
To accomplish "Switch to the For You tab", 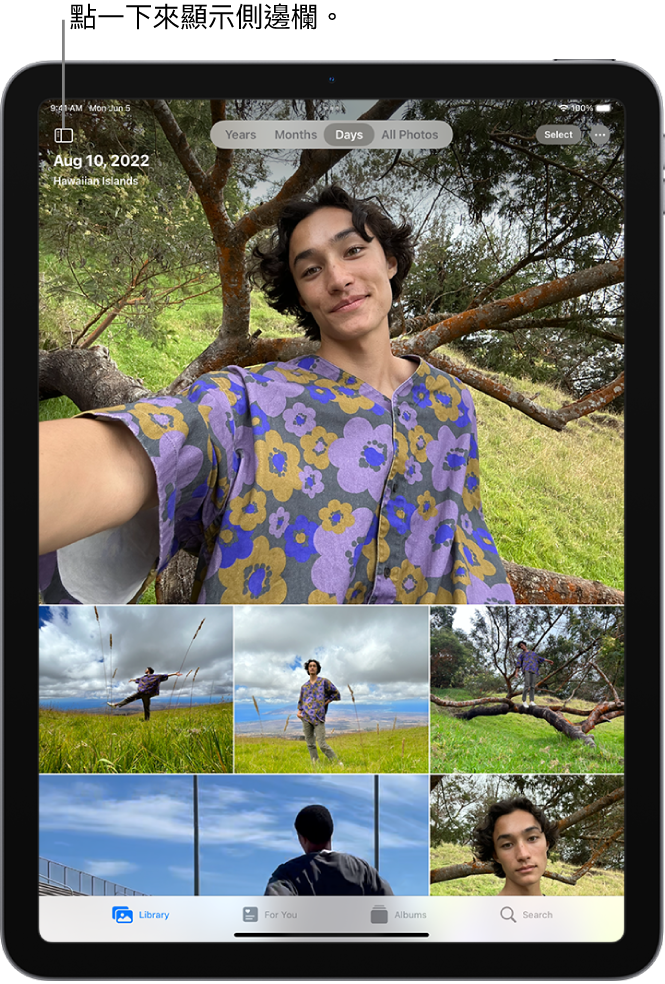I will pos(269,915).
